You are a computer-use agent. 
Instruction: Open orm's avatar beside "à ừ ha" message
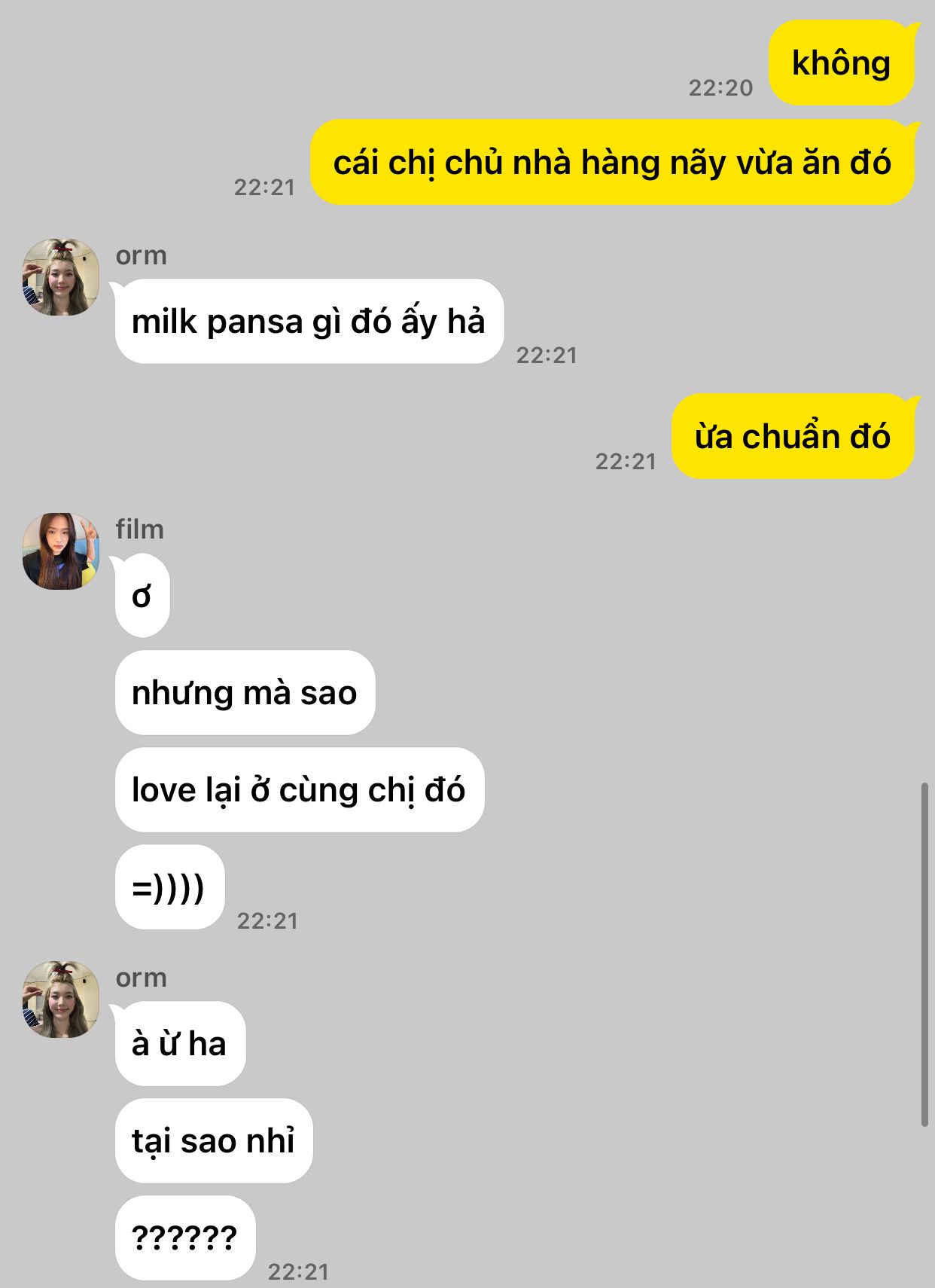(x=60, y=1000)
